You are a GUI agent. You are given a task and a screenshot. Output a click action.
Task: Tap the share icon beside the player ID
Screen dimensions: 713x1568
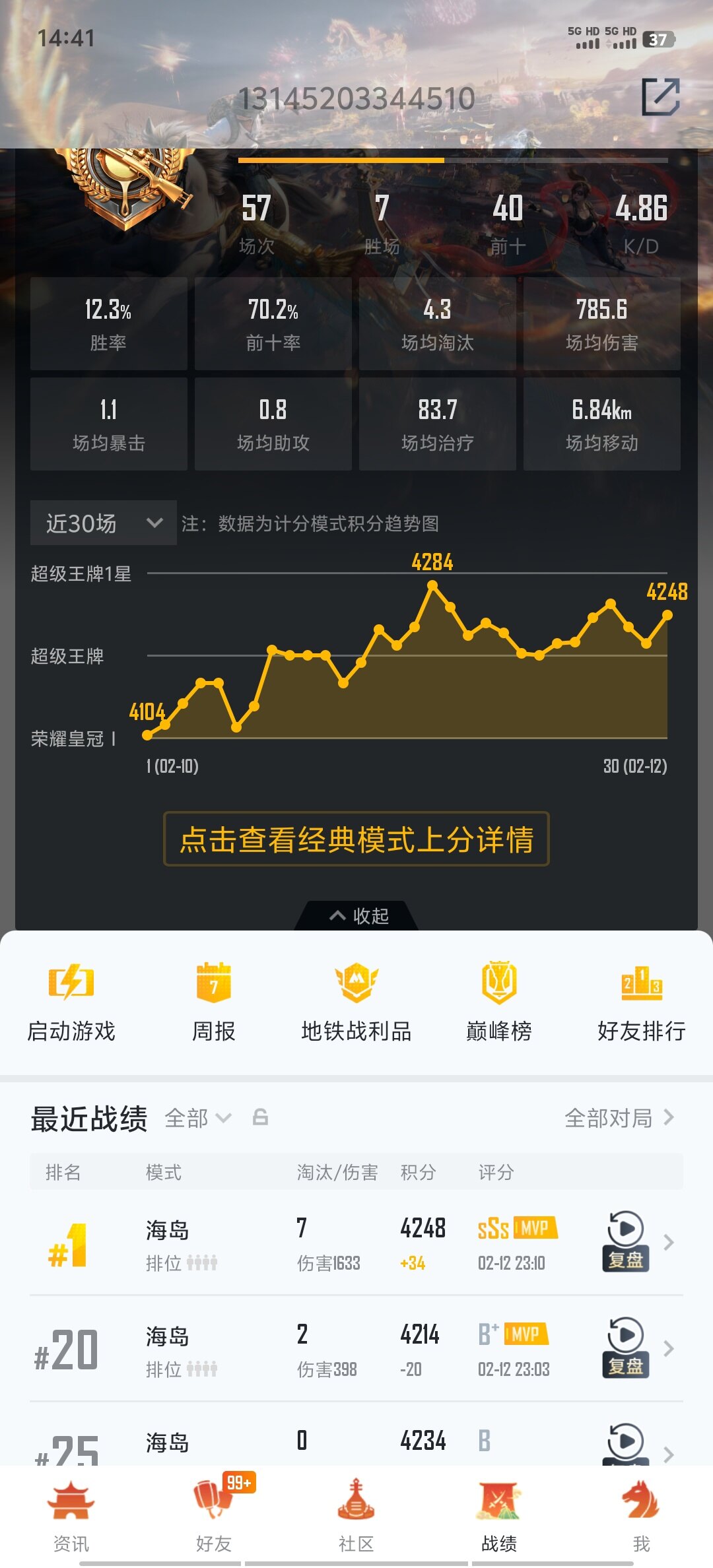coord(661,97)
